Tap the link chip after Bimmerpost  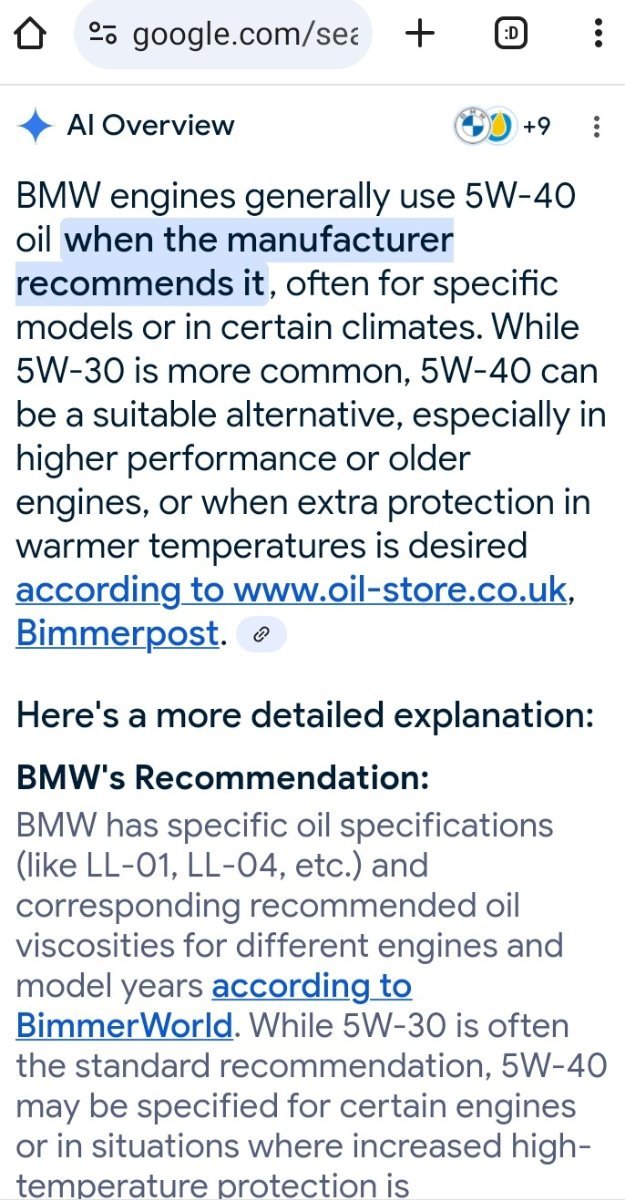261,634
